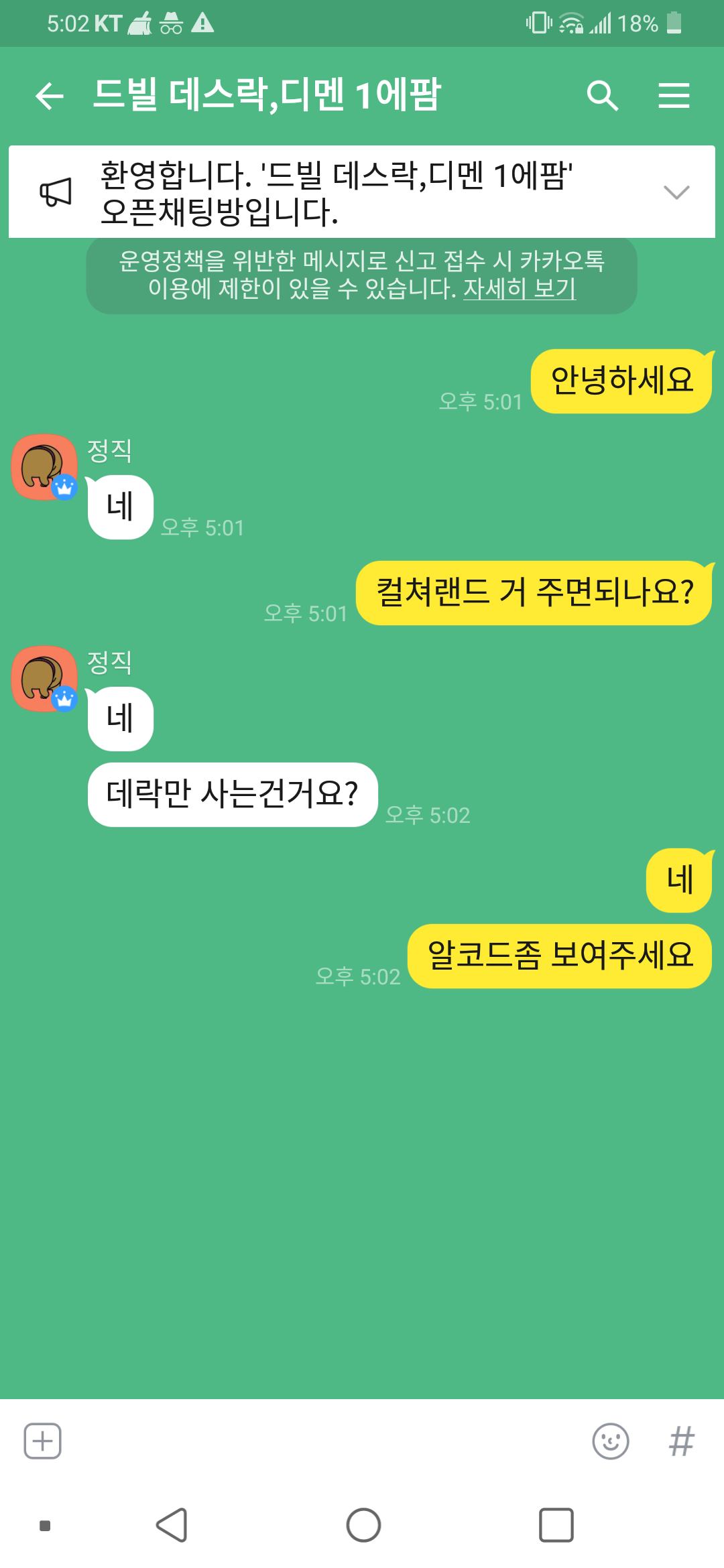Open recent apps from navigation bar
724x1568 pixels.
pos(556,1525)
